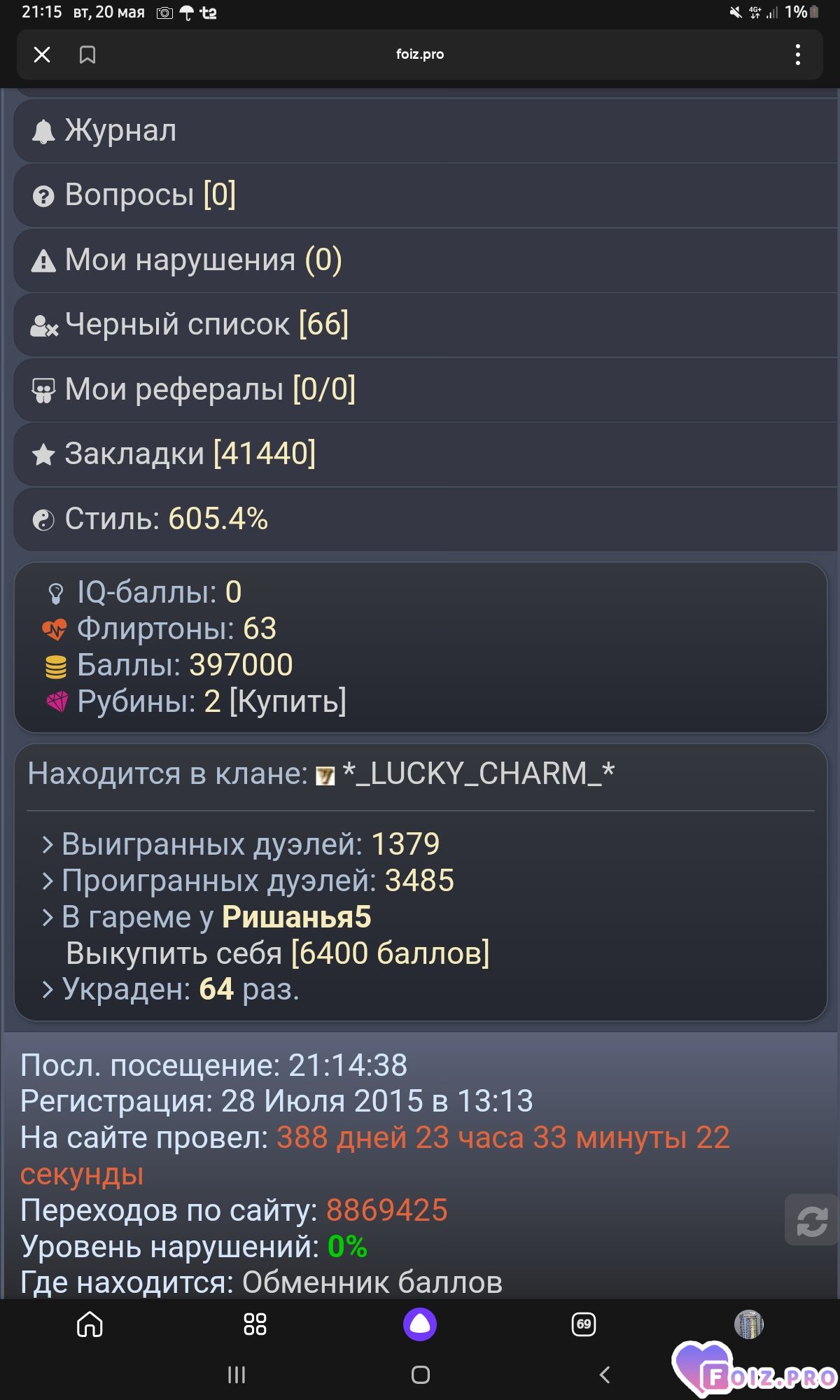Tap the [Купить] link next to Рубины
This screenshot has width=840, height=1400.
(x=288, y=701)
